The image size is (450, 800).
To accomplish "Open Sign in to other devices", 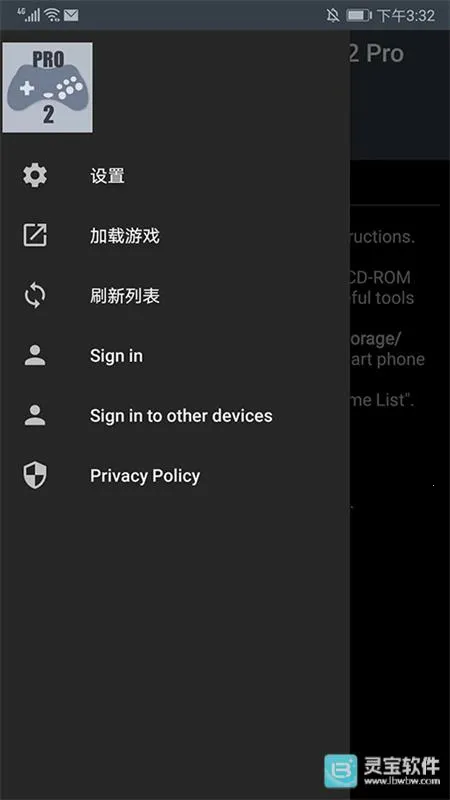I will tap(175, 416).
